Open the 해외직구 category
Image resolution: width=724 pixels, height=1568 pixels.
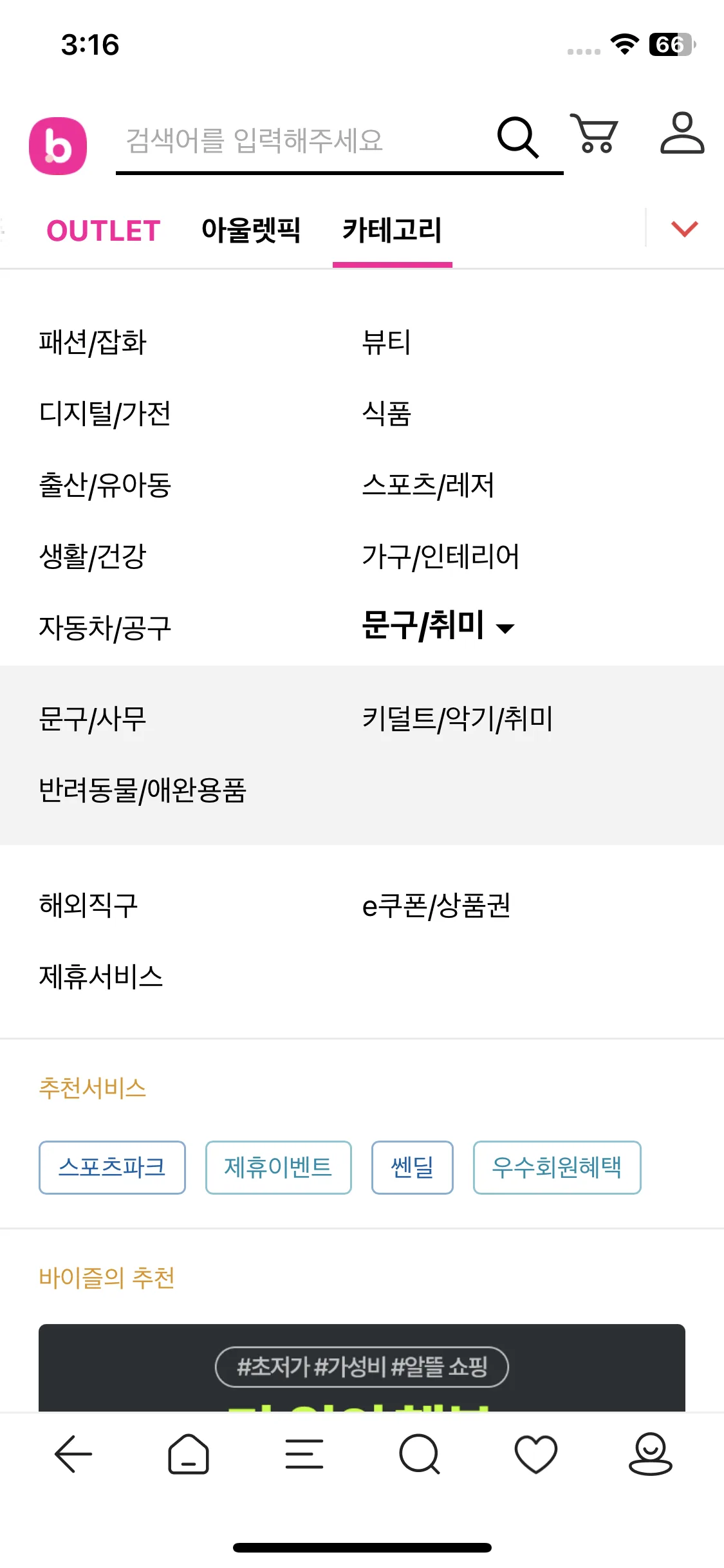(88, 906)
